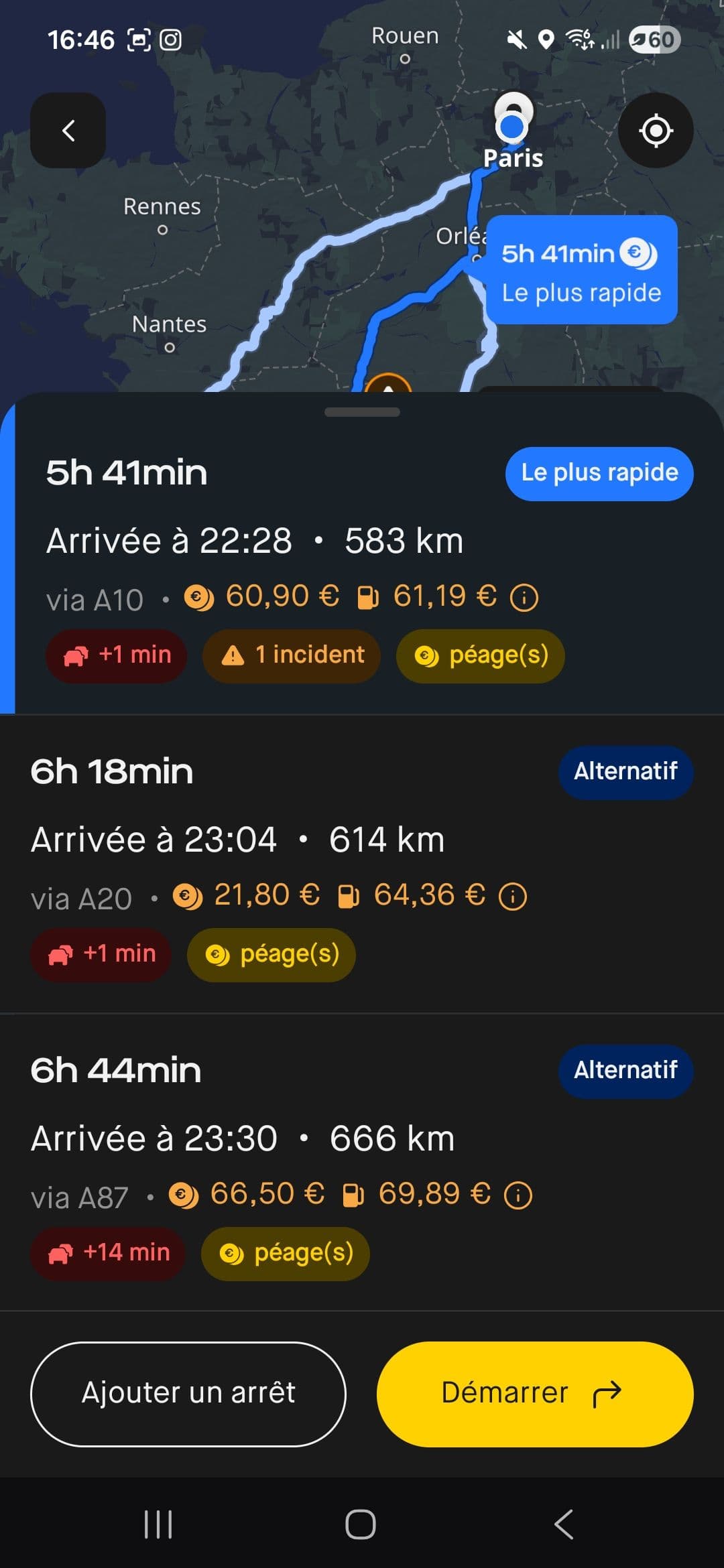The image size is (724, 1568).
Task: Tap the recenter location icon on the map
Action: tap(656, 130)
